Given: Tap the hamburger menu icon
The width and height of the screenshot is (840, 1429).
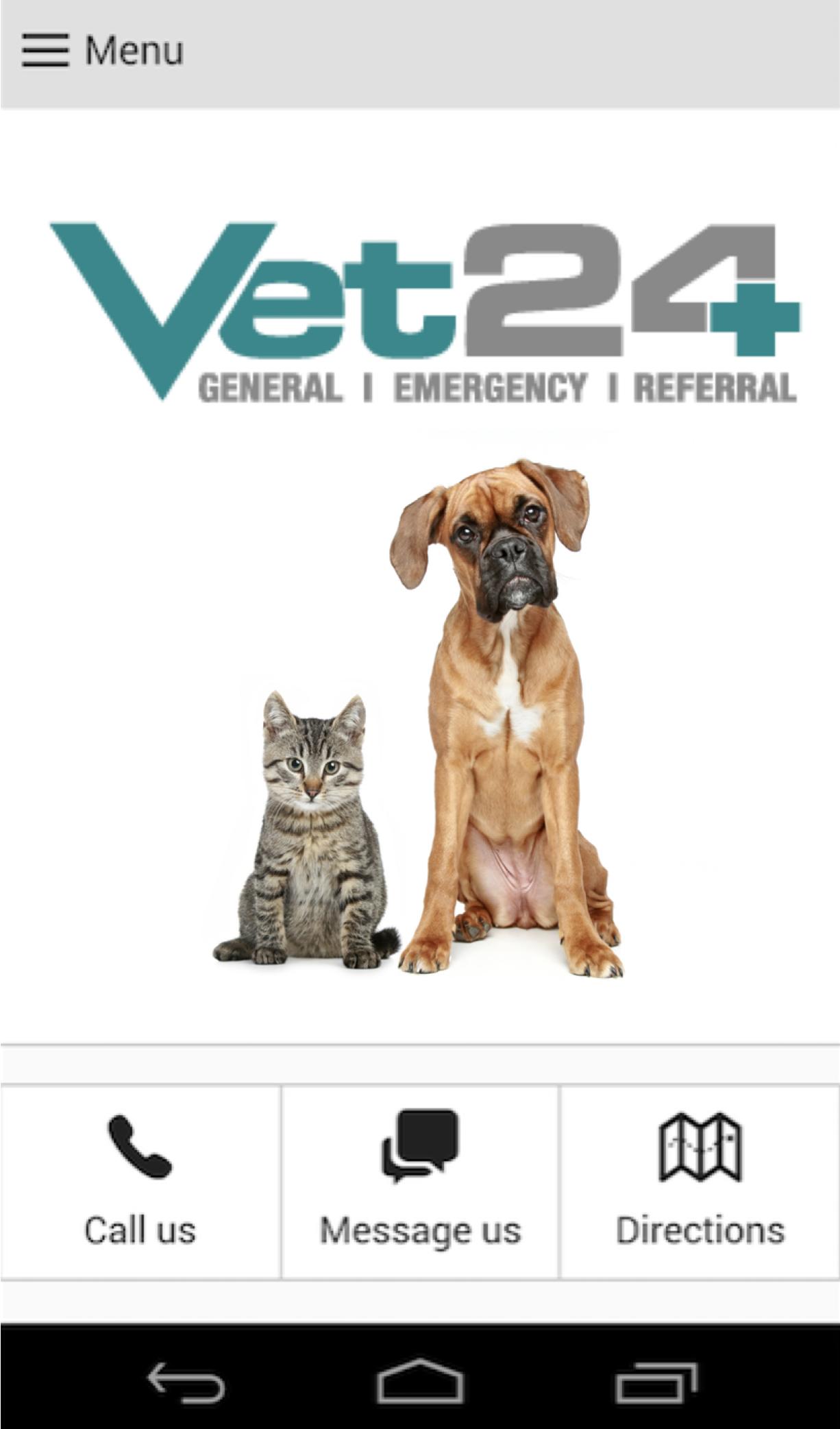Looking at the screenshot, I should click(x=45, y=49).
